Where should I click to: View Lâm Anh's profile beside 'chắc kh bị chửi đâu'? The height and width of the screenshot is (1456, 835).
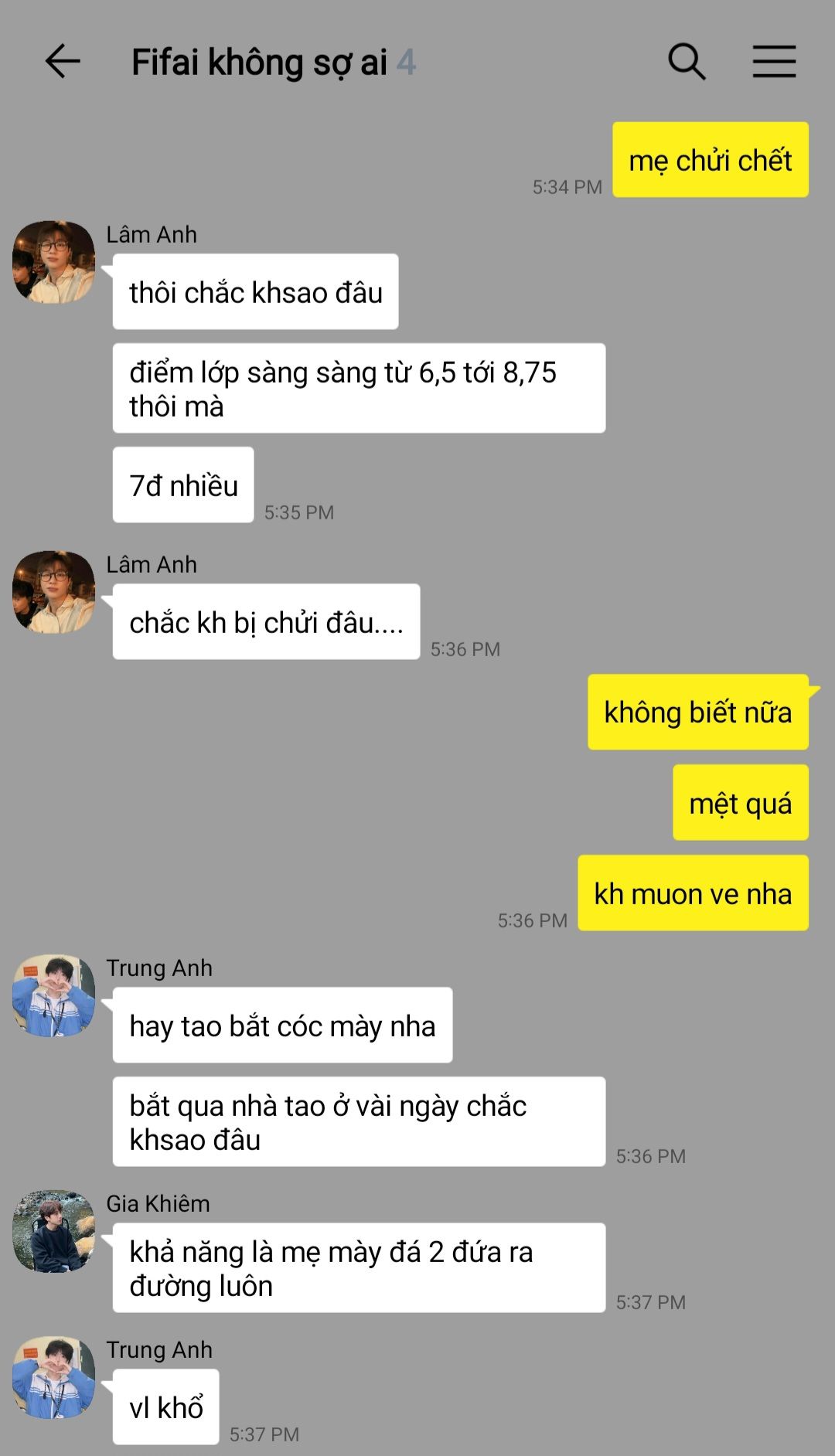click(x=54, y=592)
